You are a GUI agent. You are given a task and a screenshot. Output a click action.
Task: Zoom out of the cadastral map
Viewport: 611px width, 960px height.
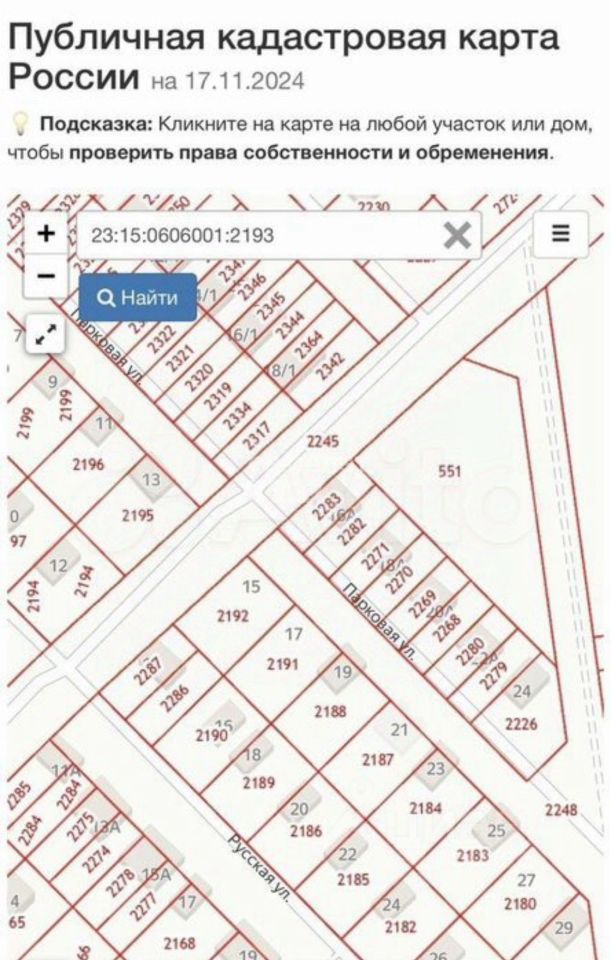coord(46,275)
